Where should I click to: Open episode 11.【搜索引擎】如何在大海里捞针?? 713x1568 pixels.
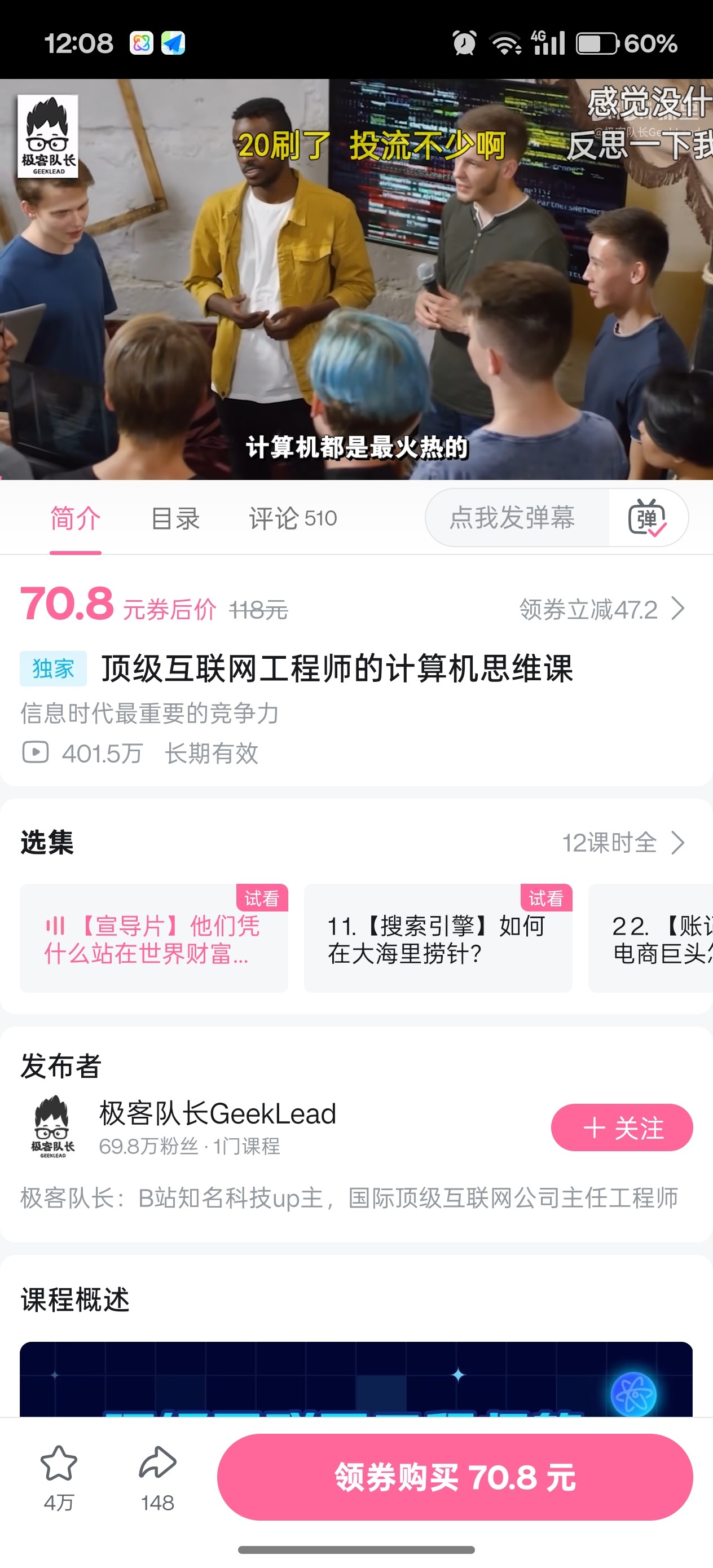(x=437, y=939)
